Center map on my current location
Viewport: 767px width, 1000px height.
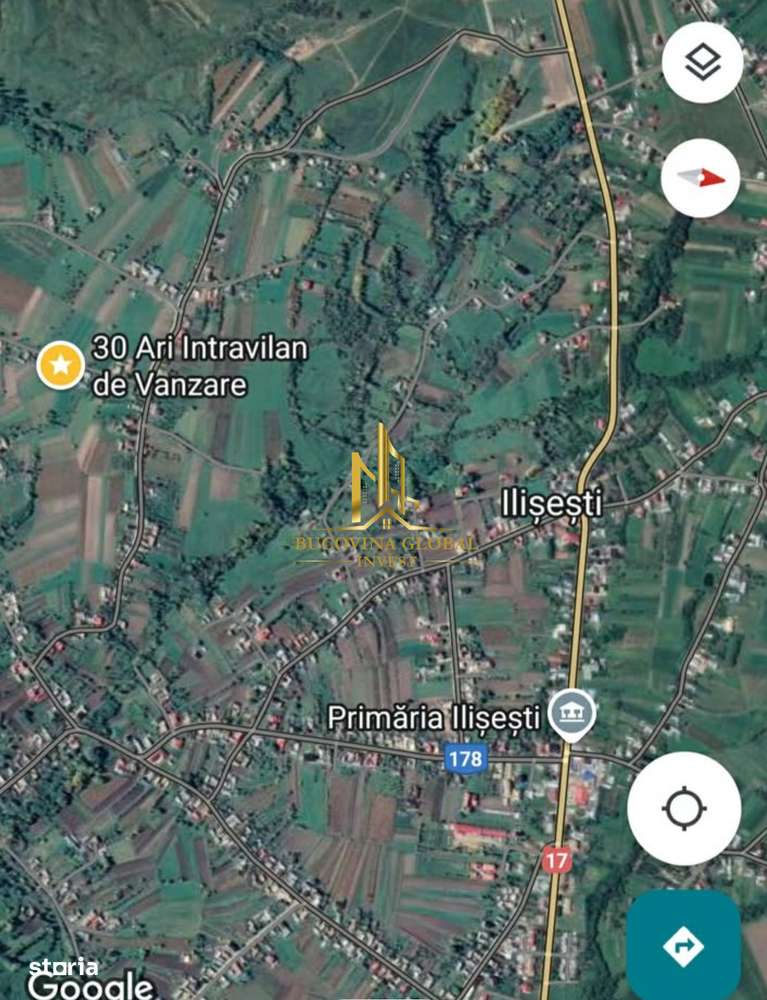point(684,808)
